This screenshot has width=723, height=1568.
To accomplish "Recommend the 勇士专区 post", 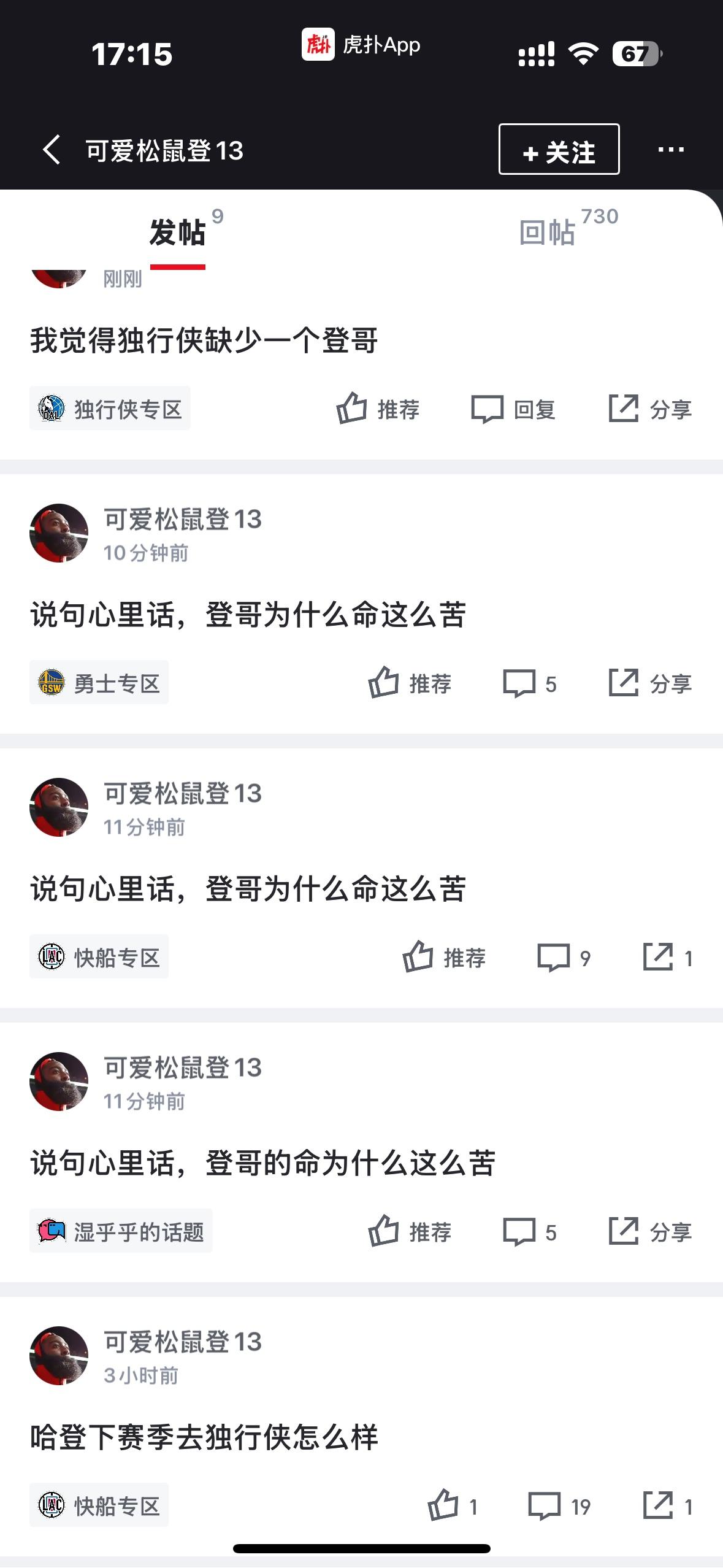I will pos(410,683).
